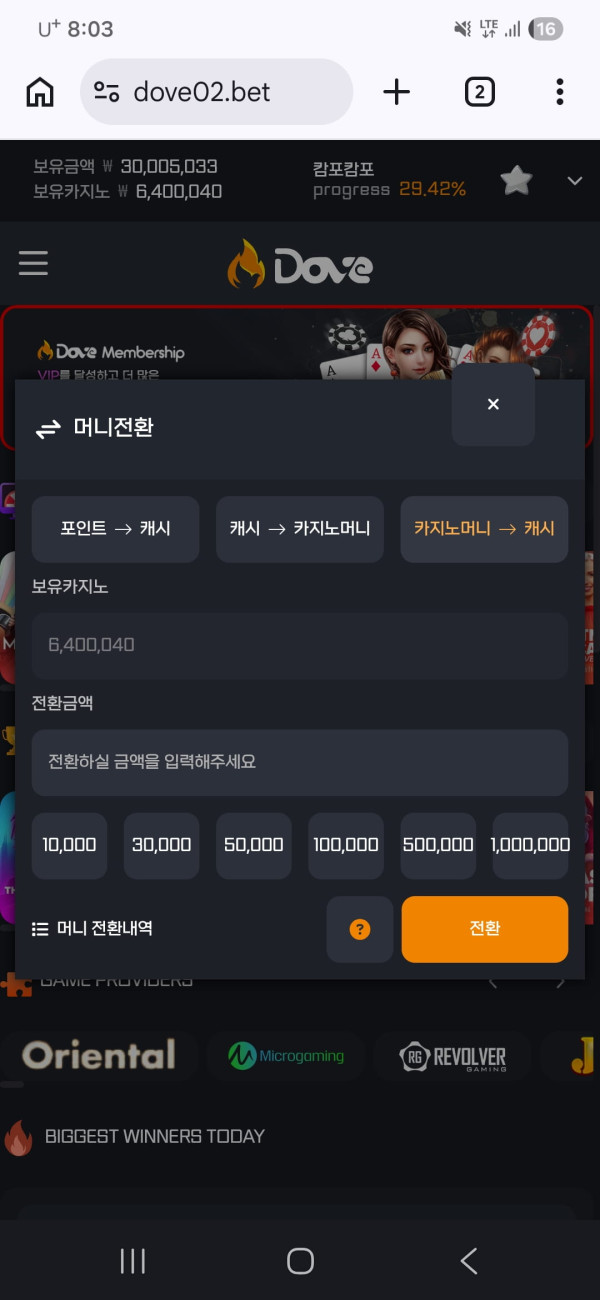Tap the orange question mark help button

click(x=360, y=929)
